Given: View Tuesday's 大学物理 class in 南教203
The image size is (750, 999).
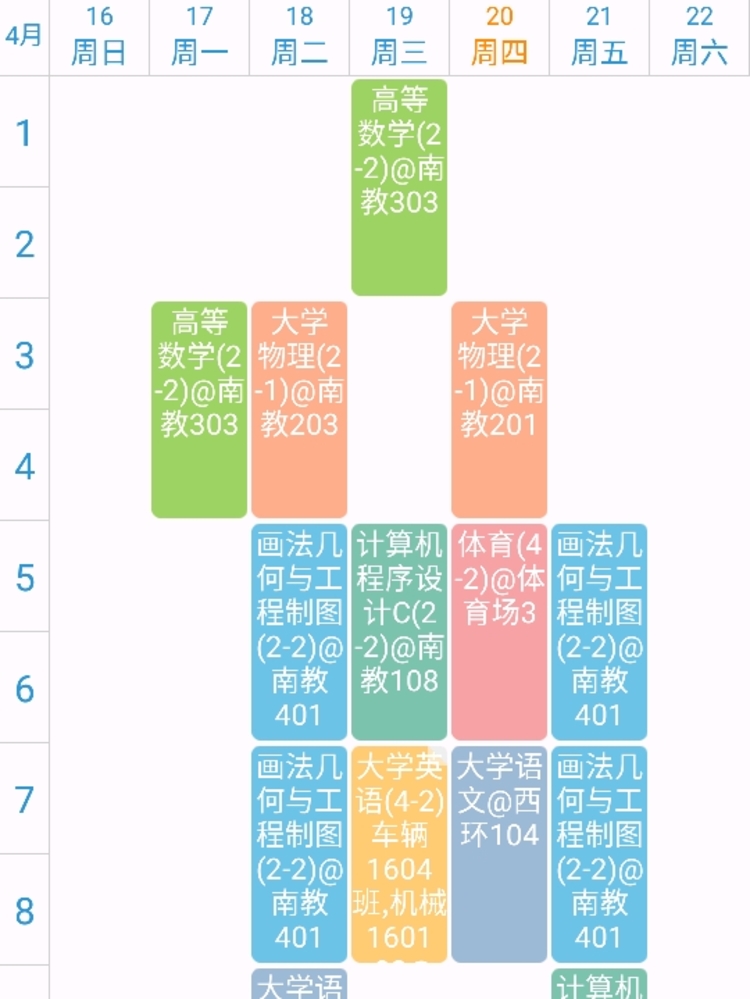Looking at the screenshot, I should click(299, 410).
